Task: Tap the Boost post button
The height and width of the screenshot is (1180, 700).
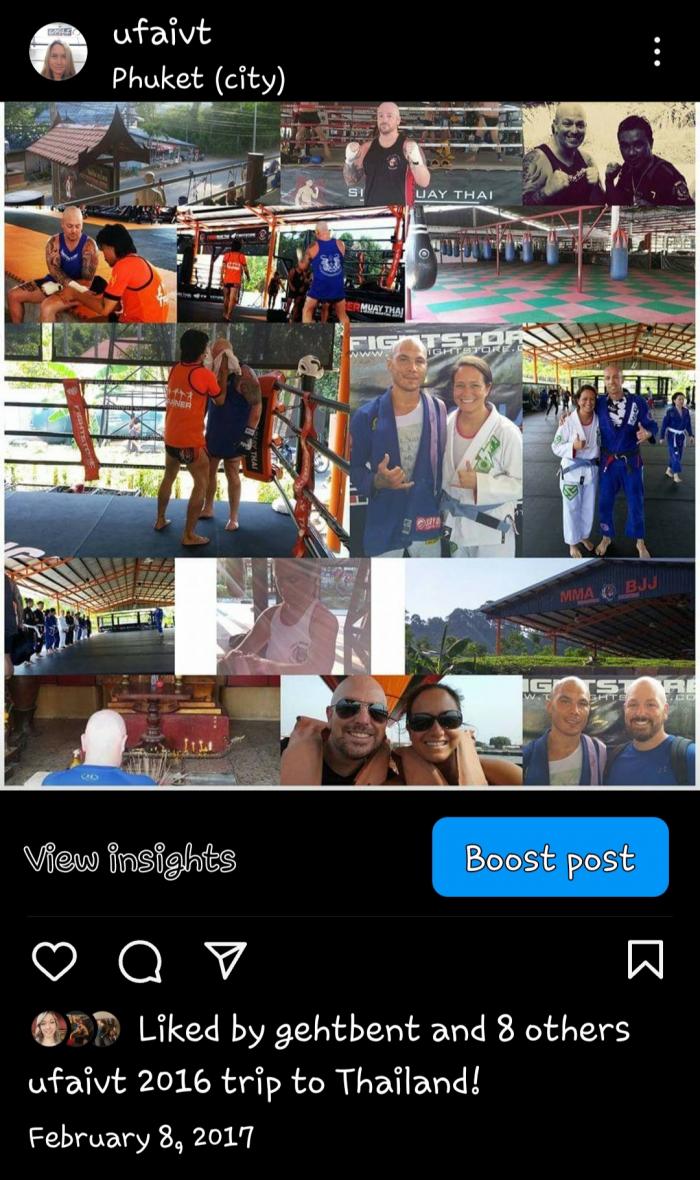Action: [550, 857]
